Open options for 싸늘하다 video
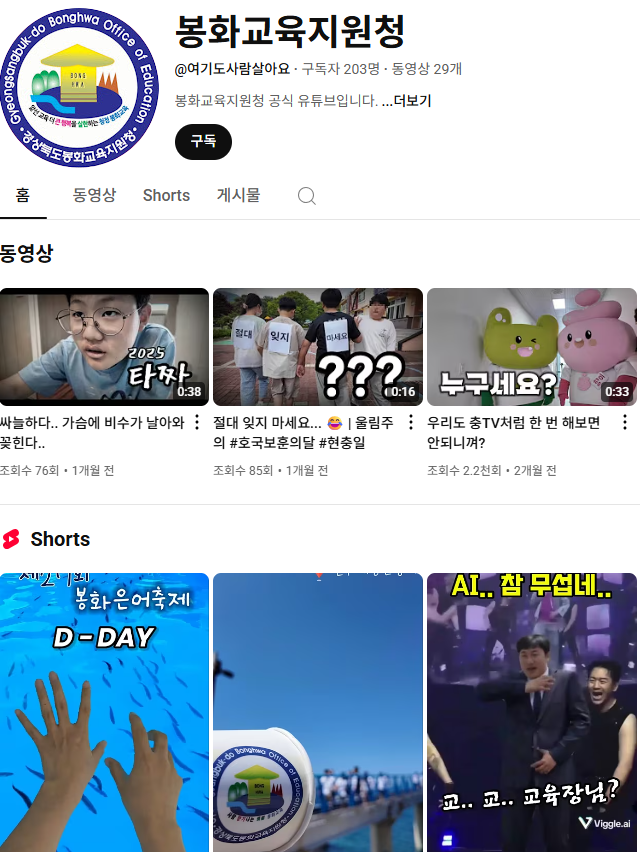 coord(197,422)
